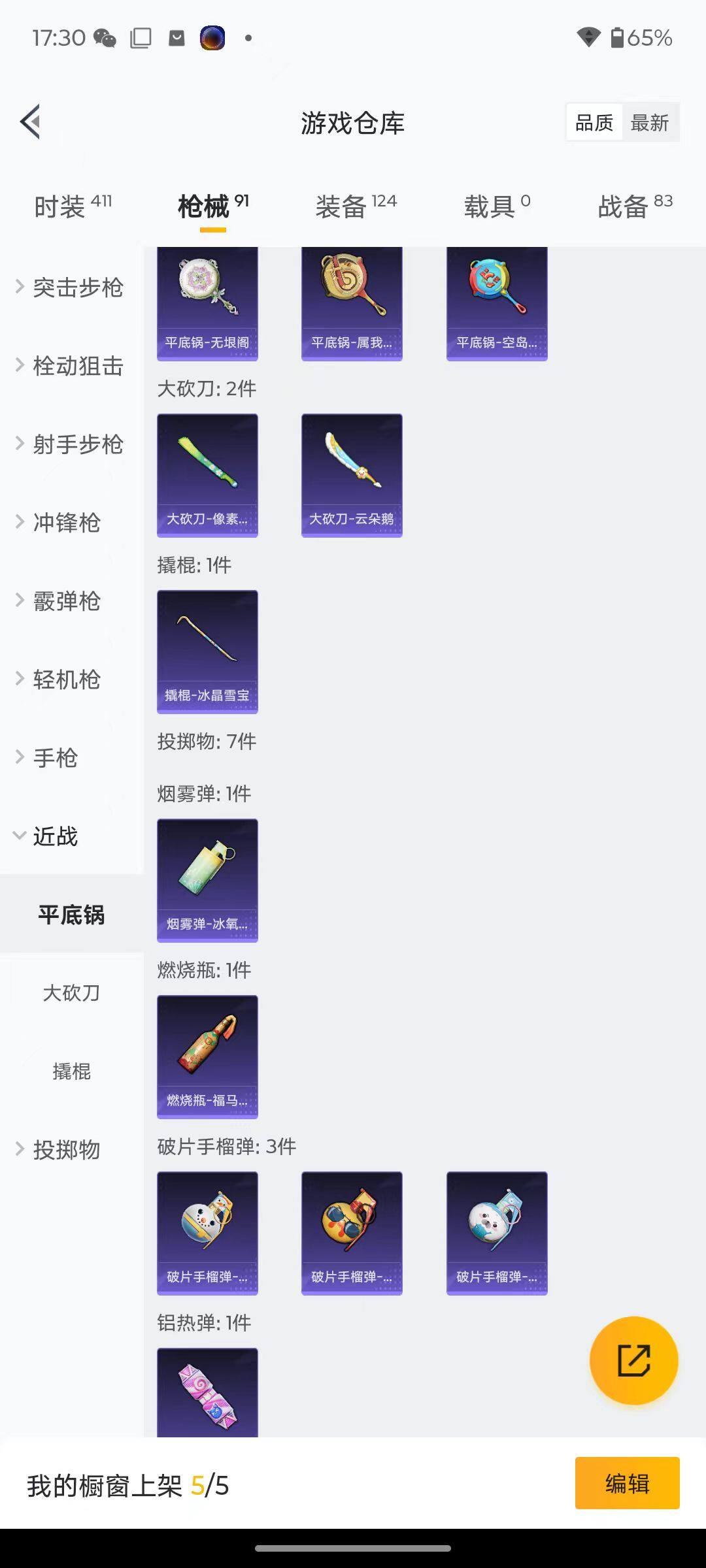Select the 铝热弹 thermite item card
This screenshot has width=706, height=1568.
[x=207, y=1398]
